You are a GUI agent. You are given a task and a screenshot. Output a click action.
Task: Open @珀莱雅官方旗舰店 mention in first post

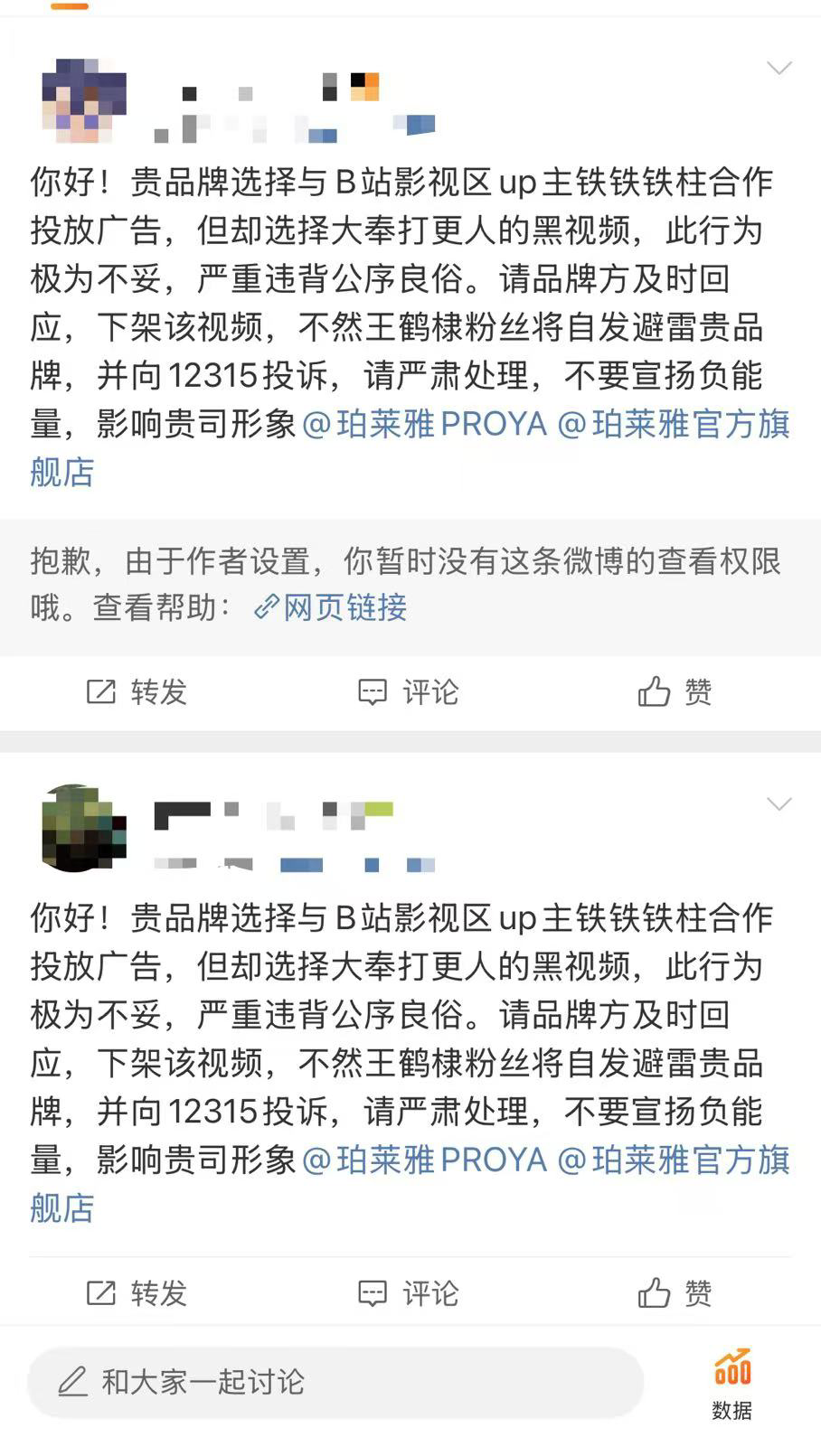674,424
